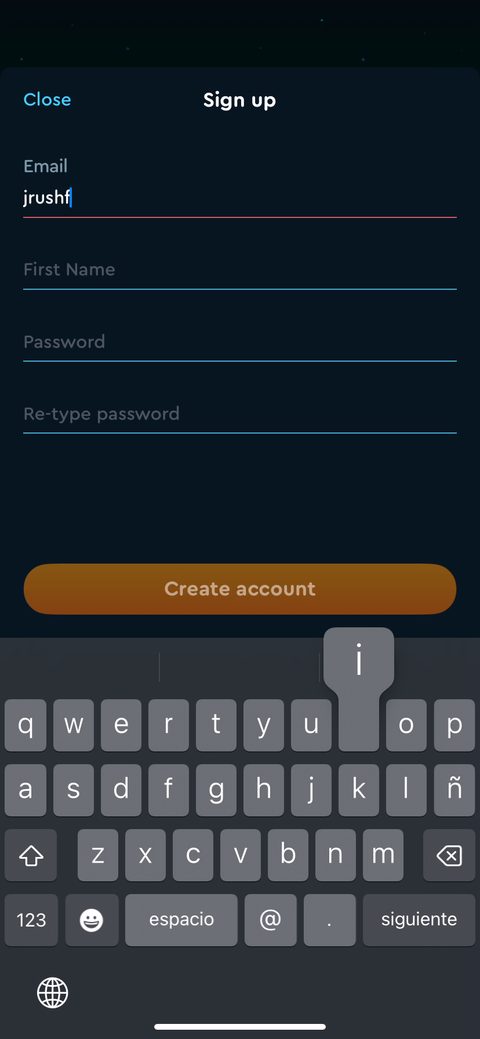Select the Password field

point(240,342)
